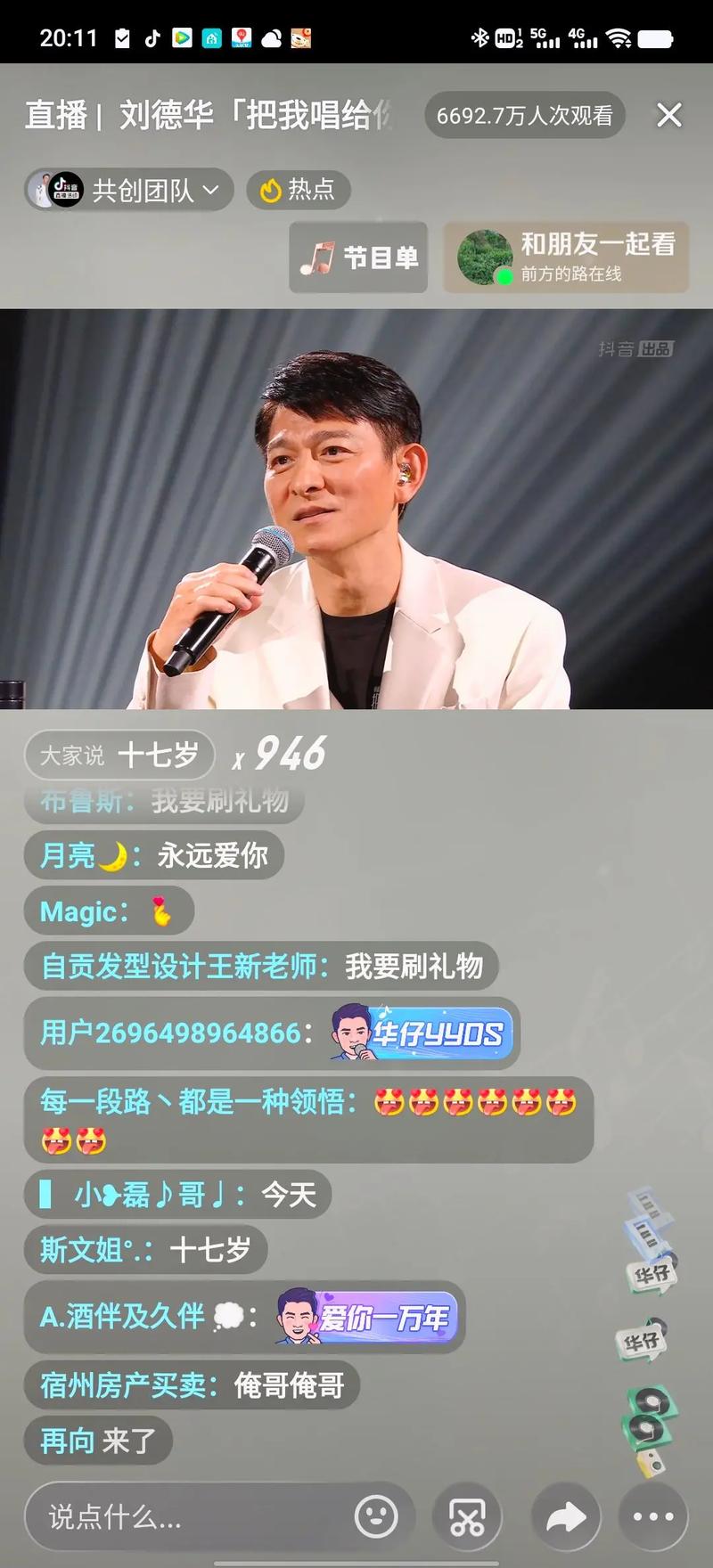
Task: Share this live stream
Action: tap(565, 1516)
